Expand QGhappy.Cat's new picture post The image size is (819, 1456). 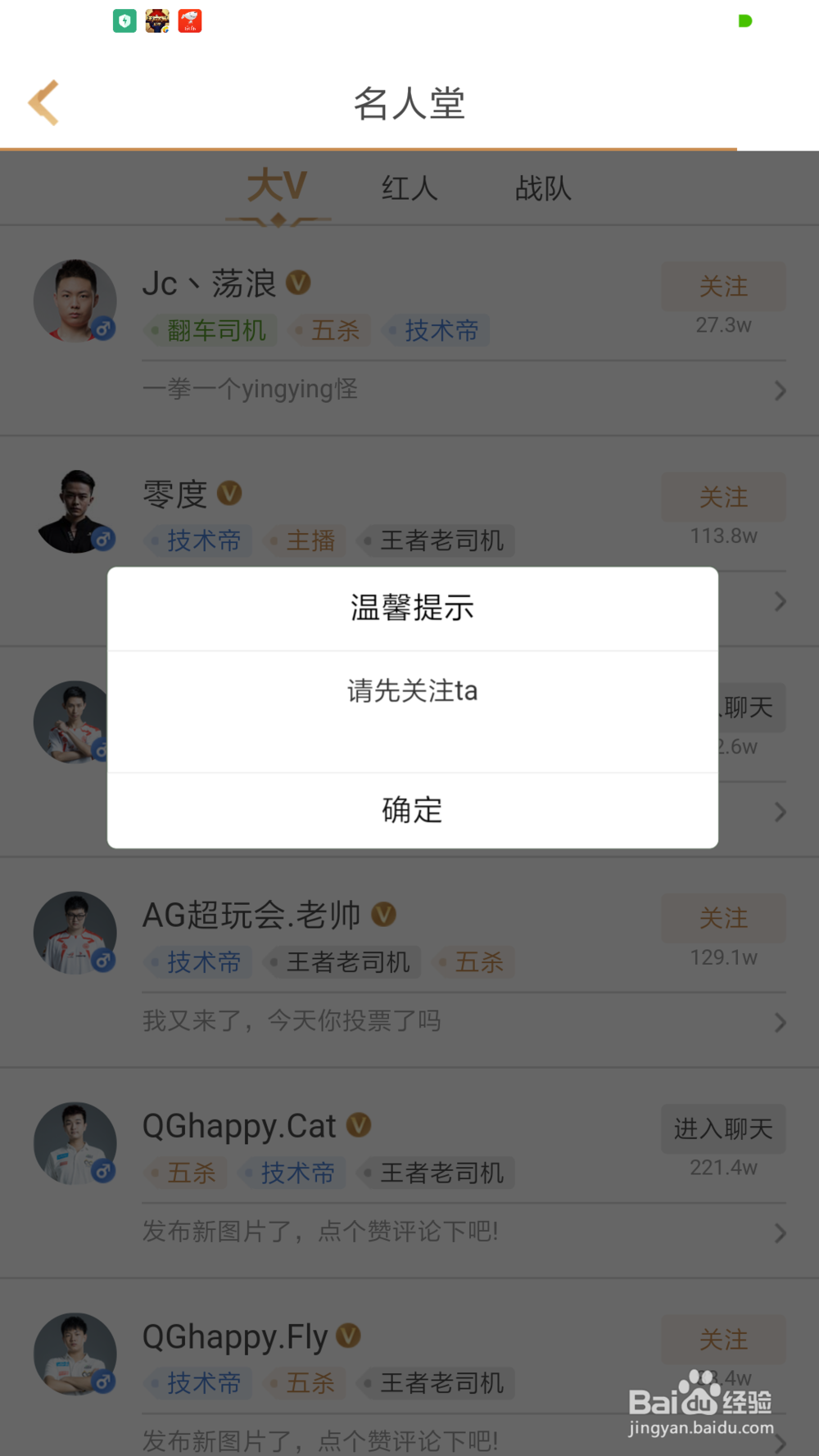pyautogui.click(x=779, y=1232)
